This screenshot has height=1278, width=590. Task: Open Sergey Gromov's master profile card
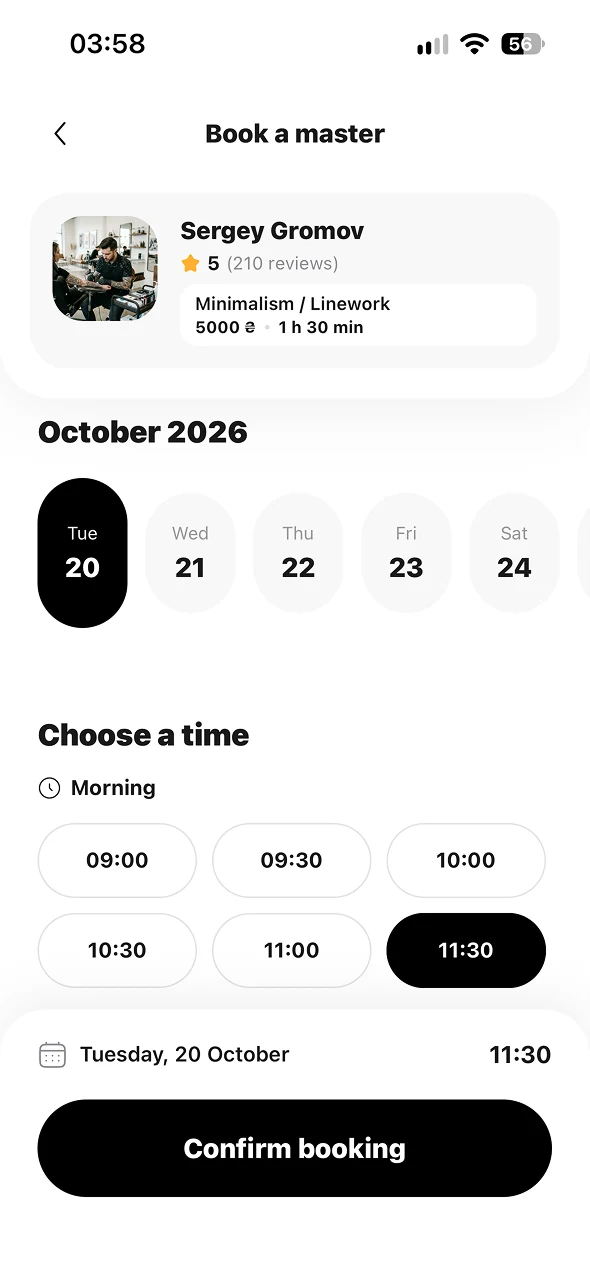click(x=295, y=281)
